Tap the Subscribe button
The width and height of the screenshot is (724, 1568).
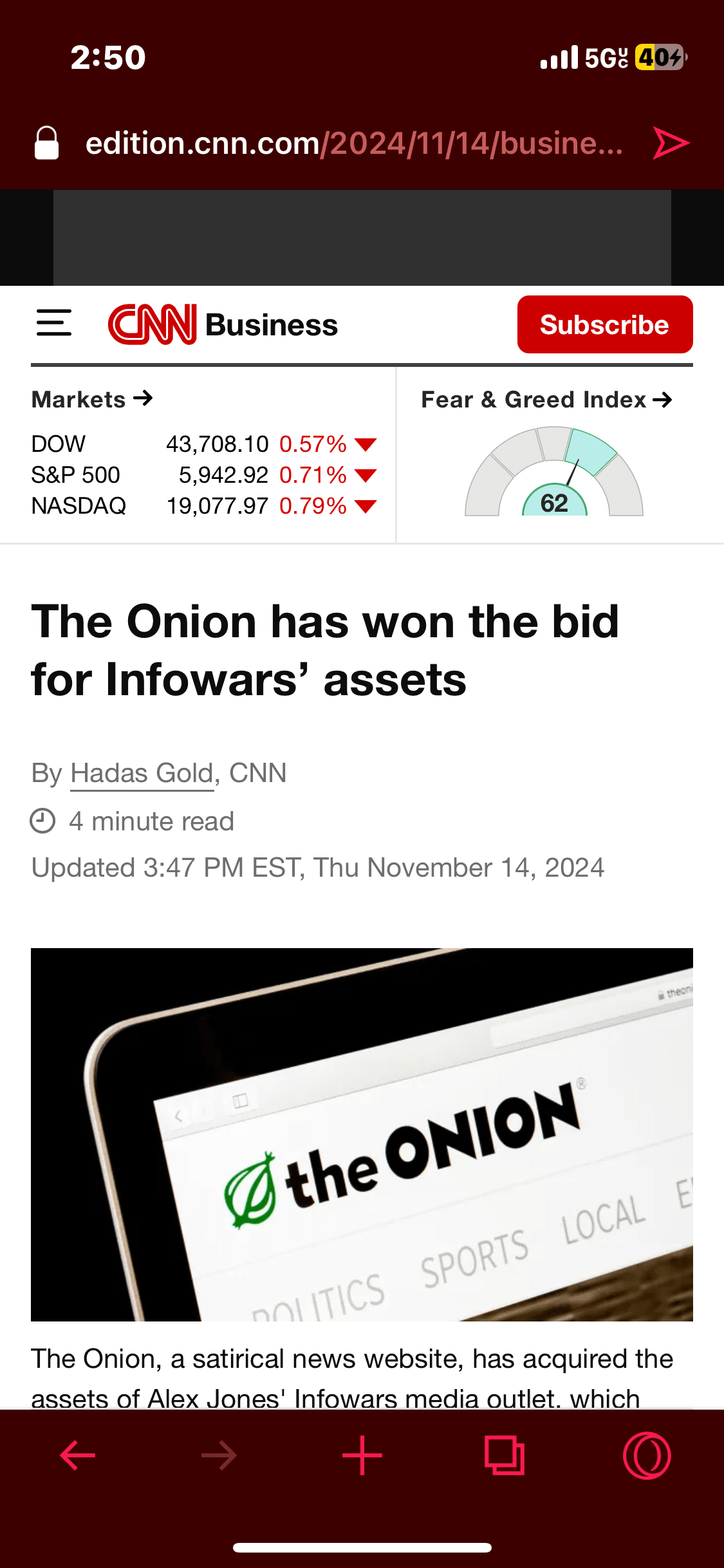[x=604, y=324]
